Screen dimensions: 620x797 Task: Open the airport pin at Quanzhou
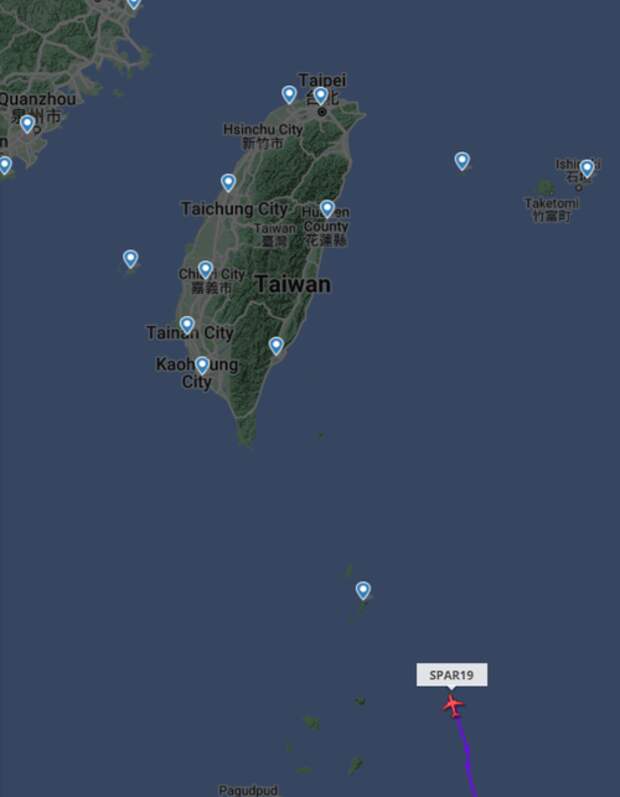click(x=27, y=123)
